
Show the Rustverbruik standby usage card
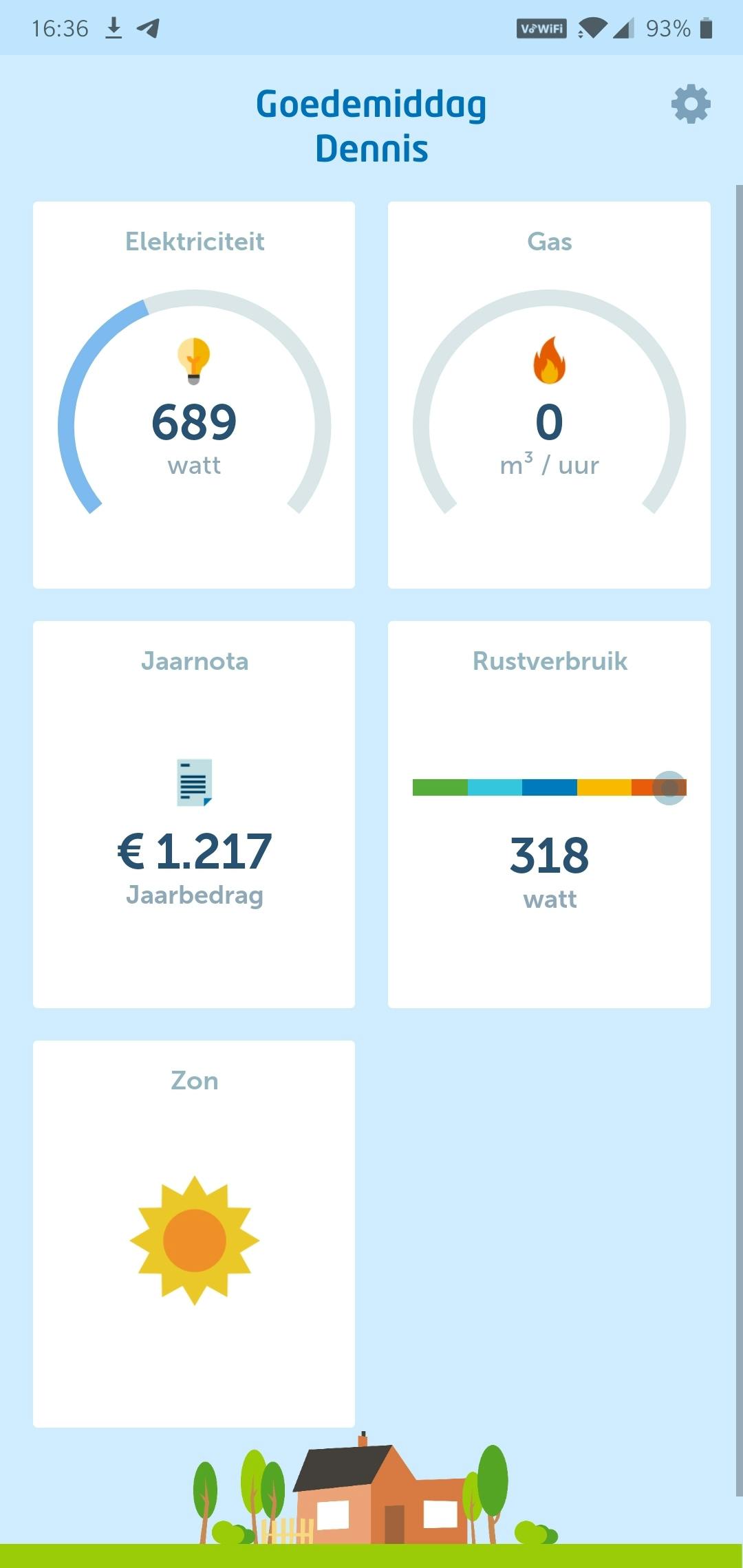click(x=549, y=814)
